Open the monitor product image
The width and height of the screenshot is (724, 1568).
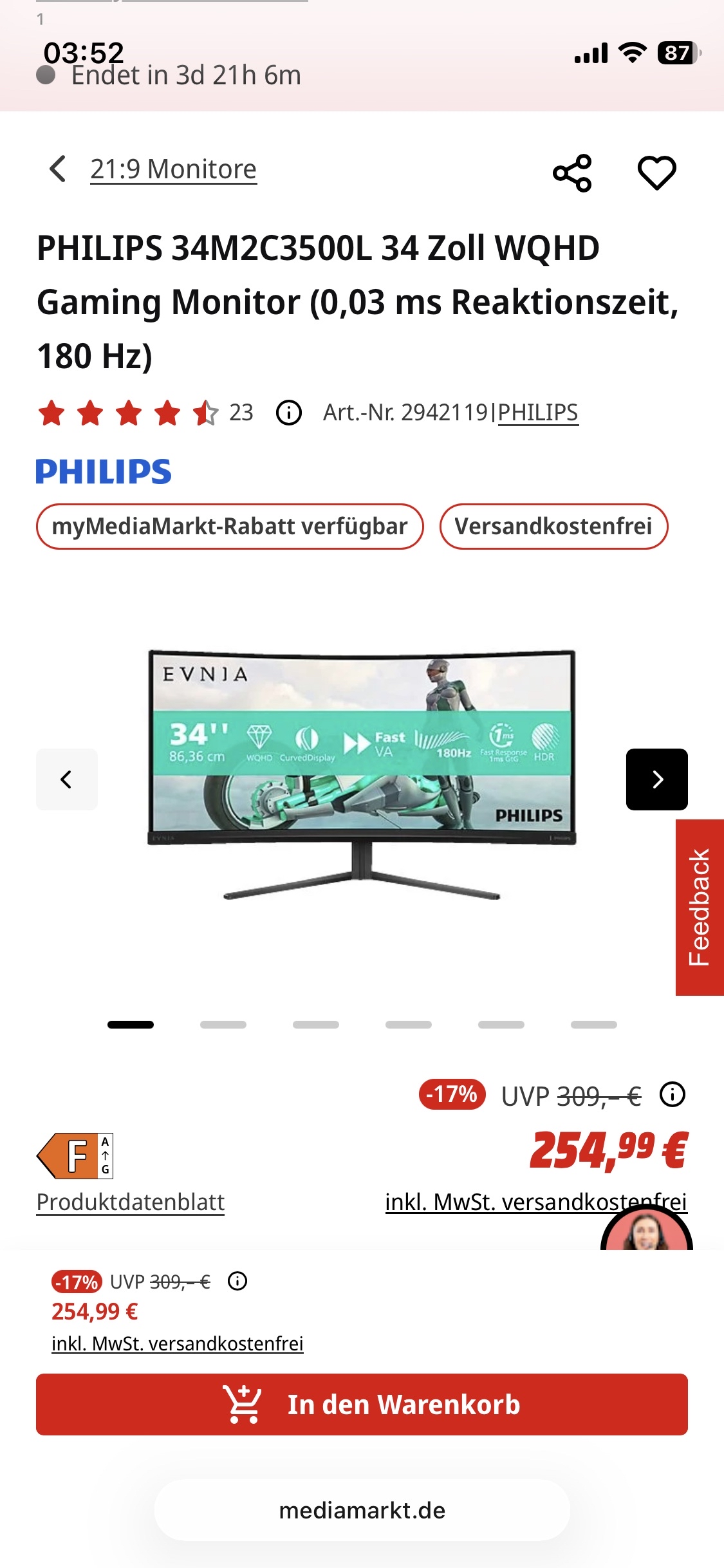pos(362,772)
